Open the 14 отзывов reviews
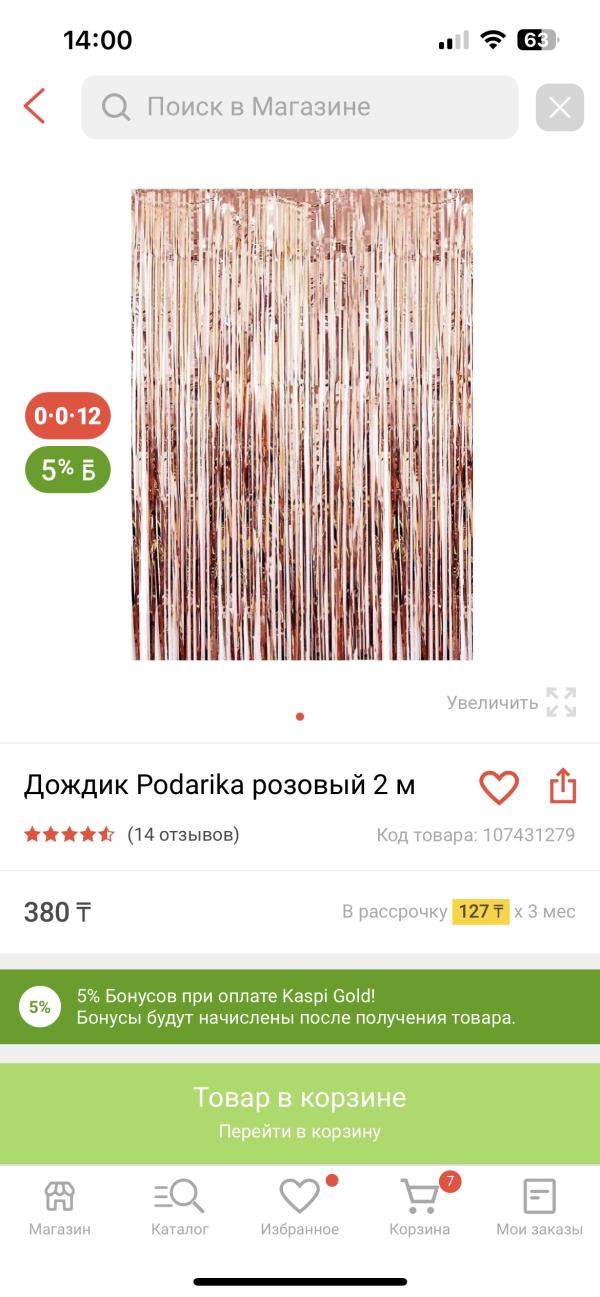Screen dimensions: 600x1297 (x=183, y=834)
